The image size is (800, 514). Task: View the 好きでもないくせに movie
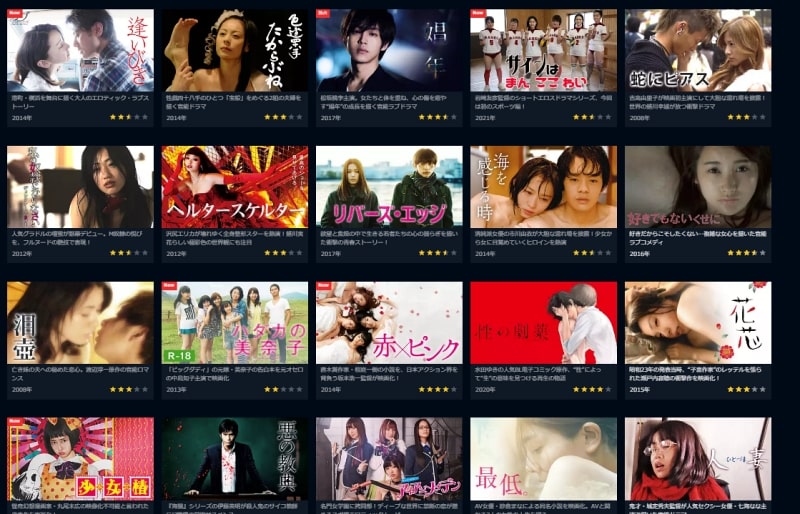point(698,187)
